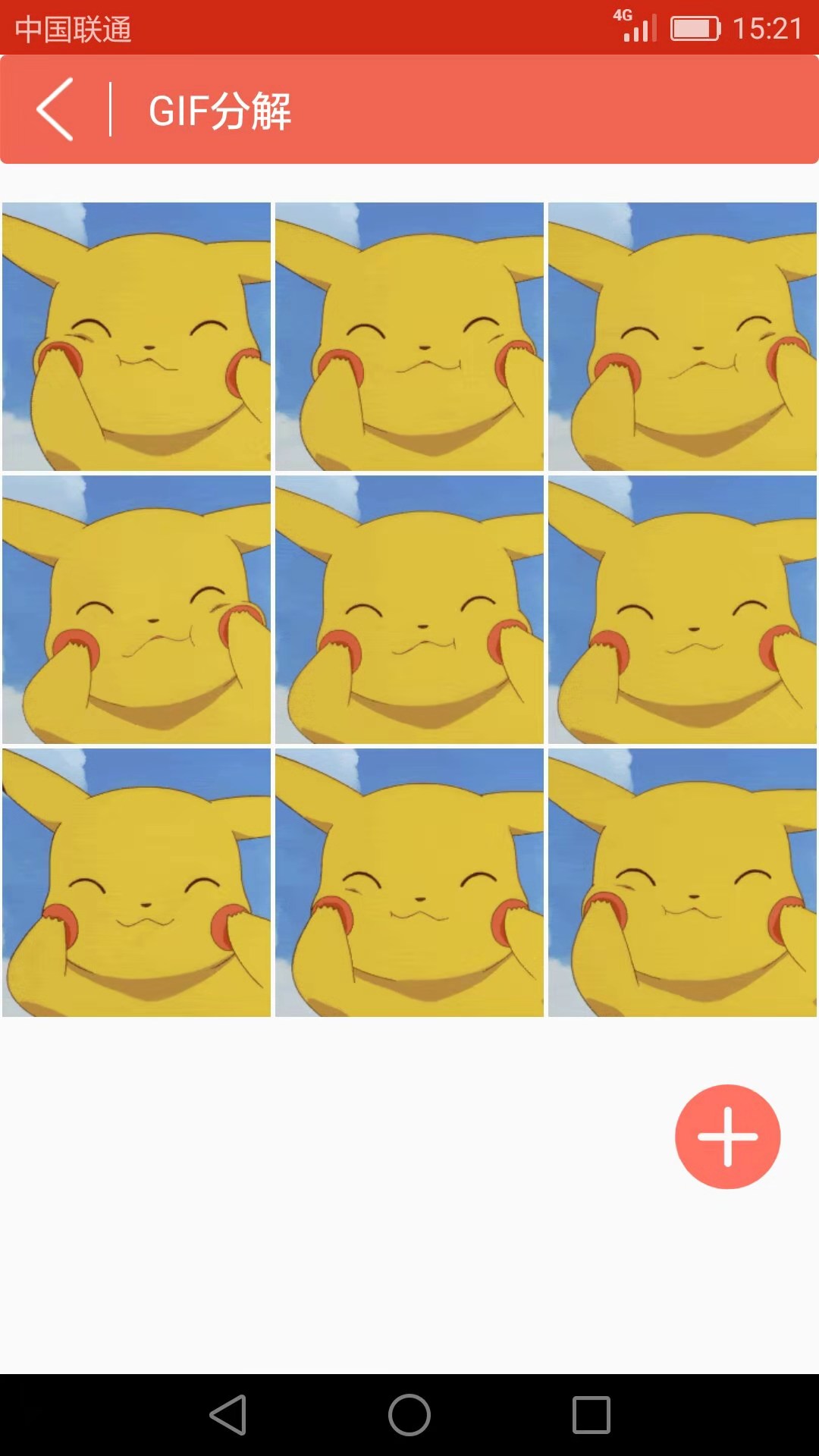
Task: Select the top-right frame
Action: (682, 335)
